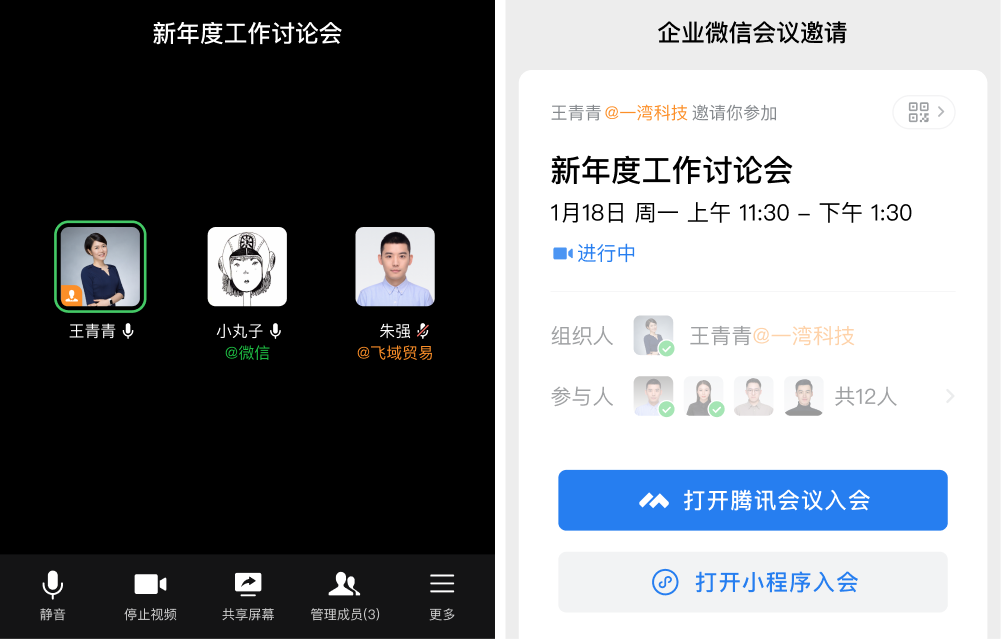The height and width of the screenshot is (640, 1001).
Task: Select 小丸子's participant tile
Action: 247,266
